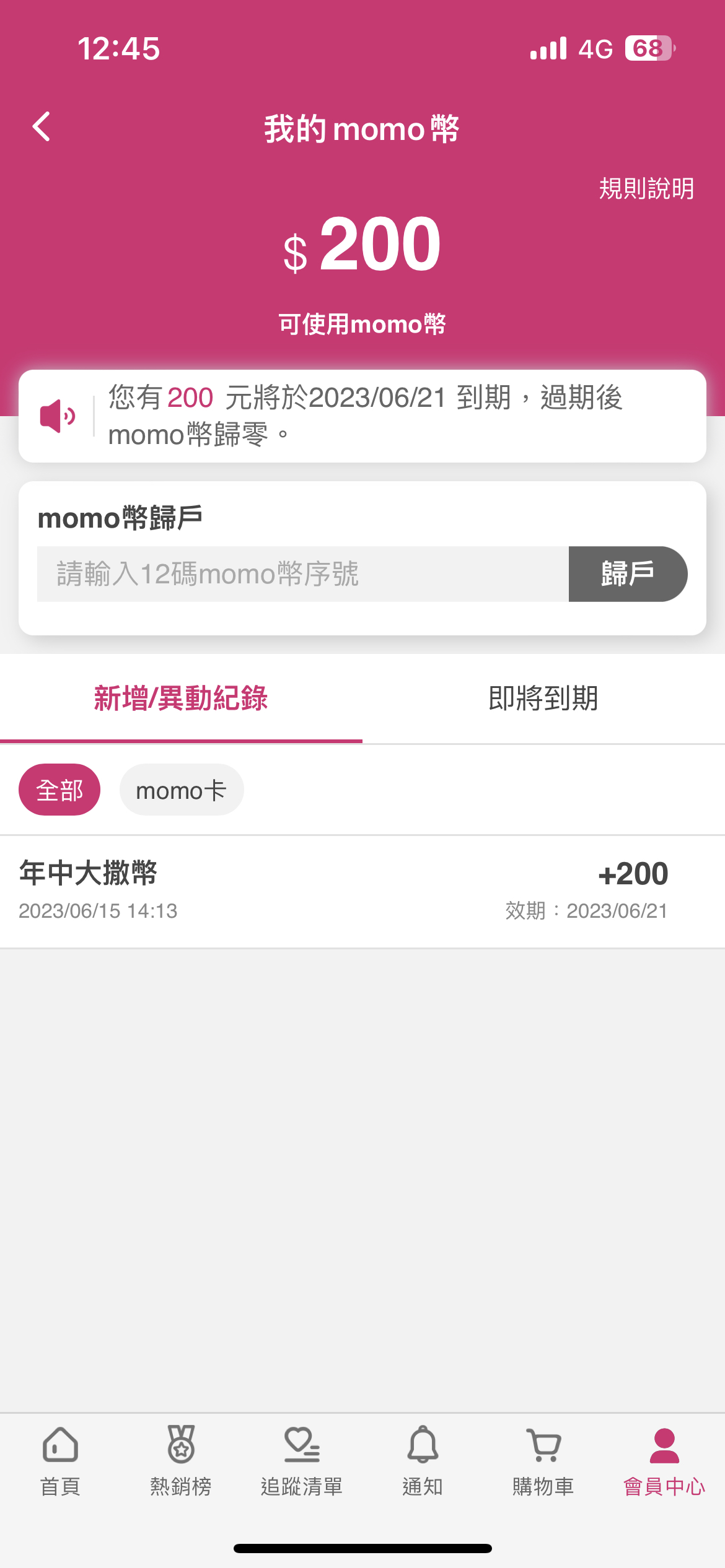Go back using the top-left arrow
This screenshot has width=725, height=1568.
[42, 127]
